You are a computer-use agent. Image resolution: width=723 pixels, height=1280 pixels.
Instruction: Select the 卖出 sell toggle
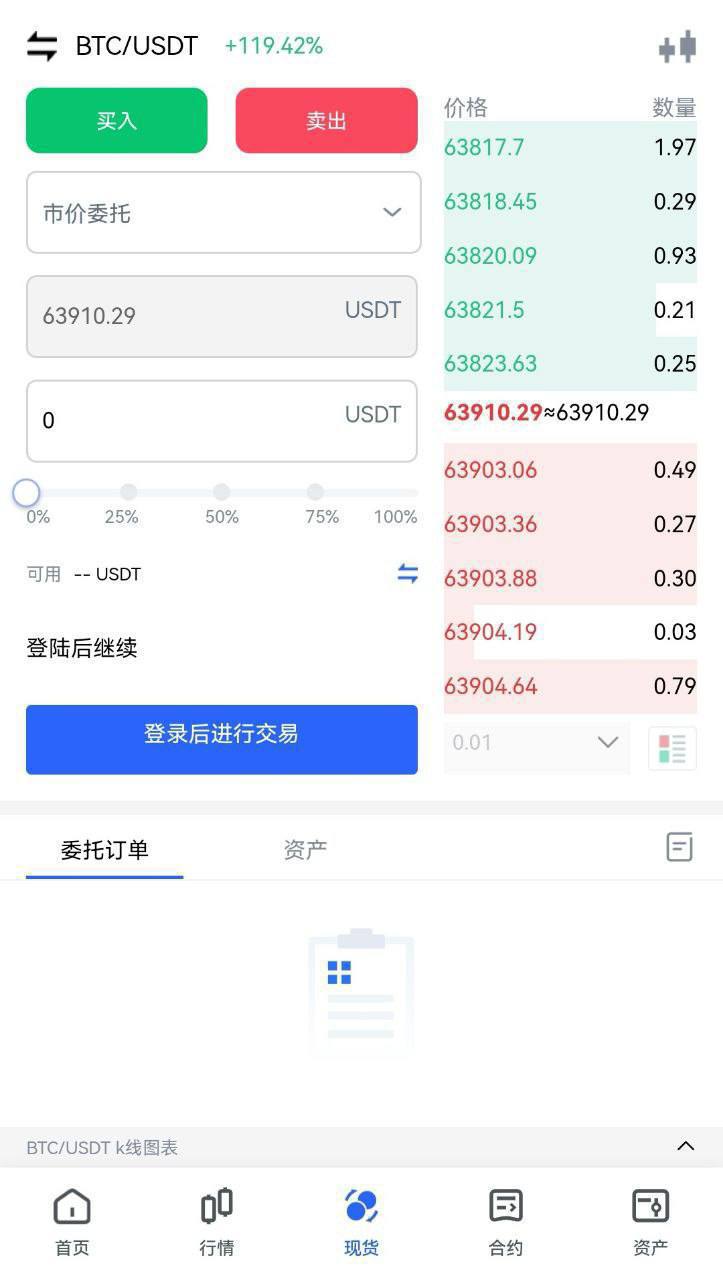pos(326,119)
